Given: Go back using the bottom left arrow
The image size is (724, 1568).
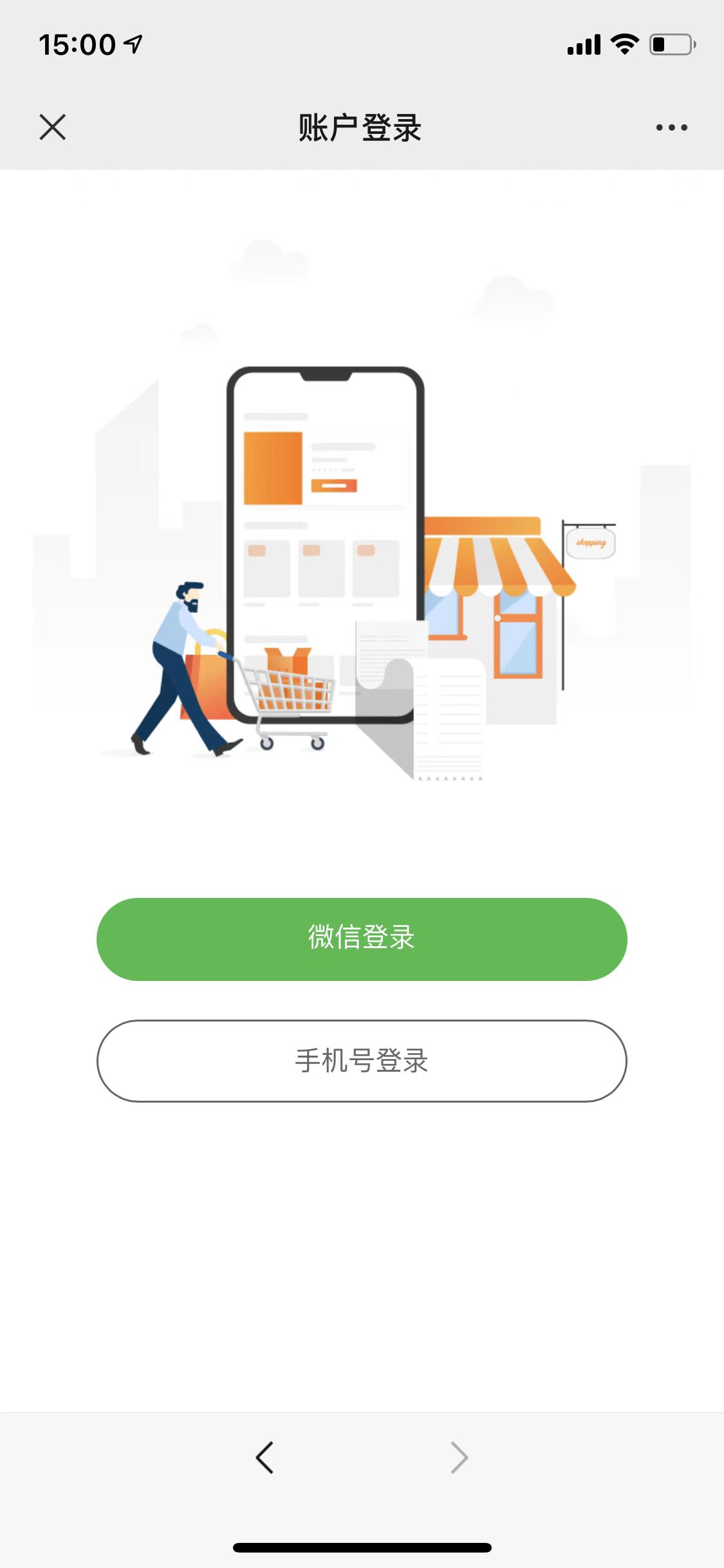Looking at the screenshot, I should [x=265, y=1457].
